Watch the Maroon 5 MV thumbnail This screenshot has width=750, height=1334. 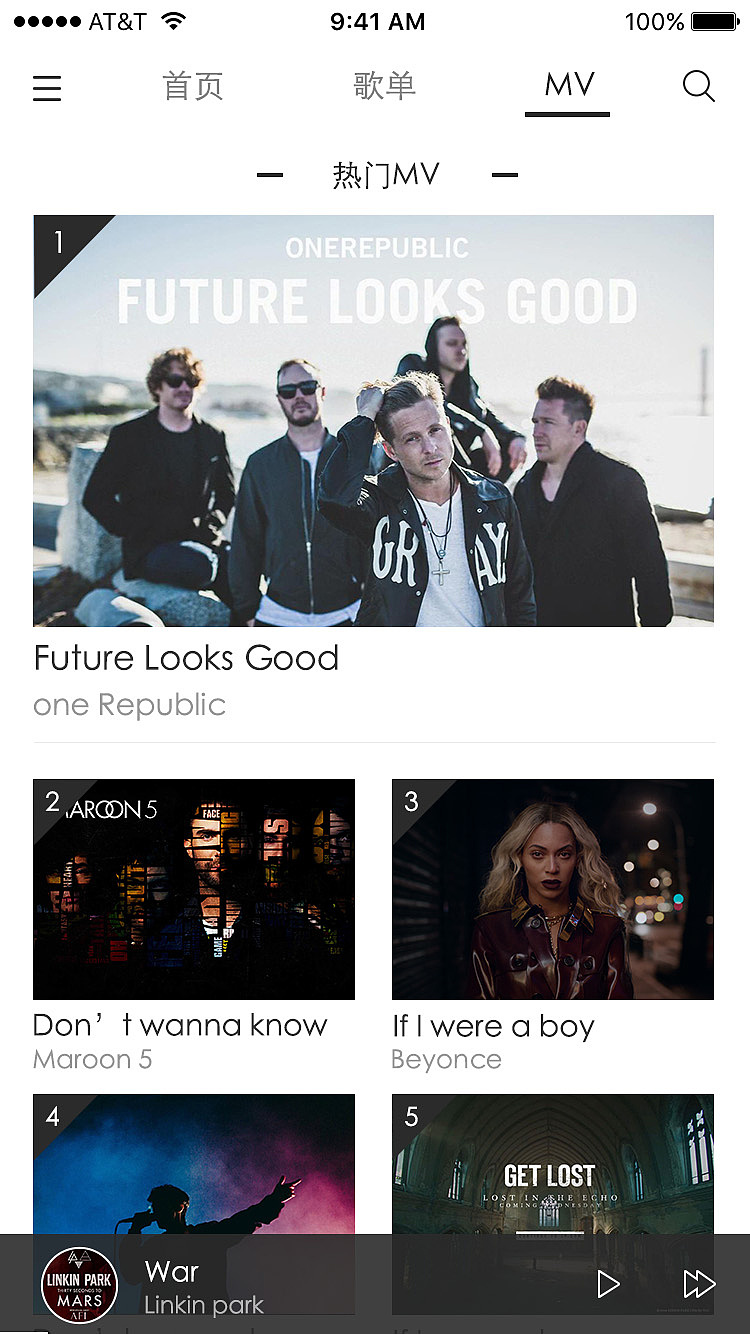194,889
